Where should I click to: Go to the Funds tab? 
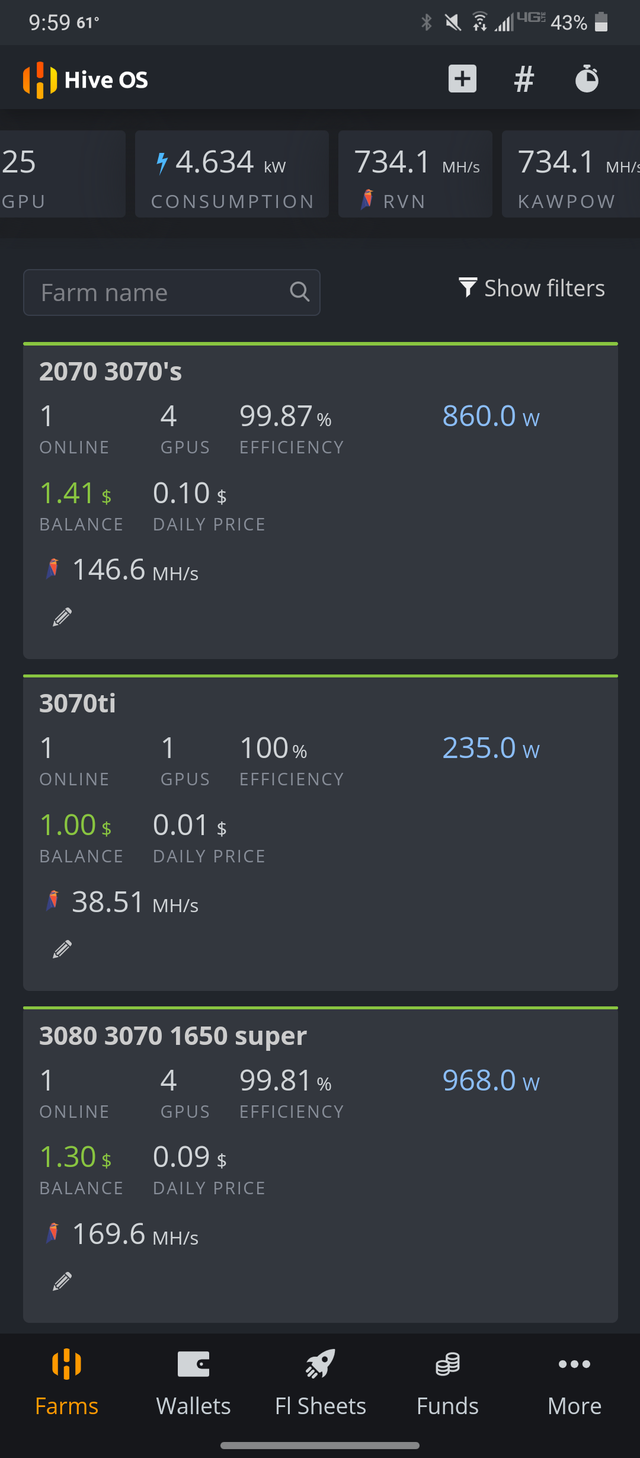(447, 1384)
